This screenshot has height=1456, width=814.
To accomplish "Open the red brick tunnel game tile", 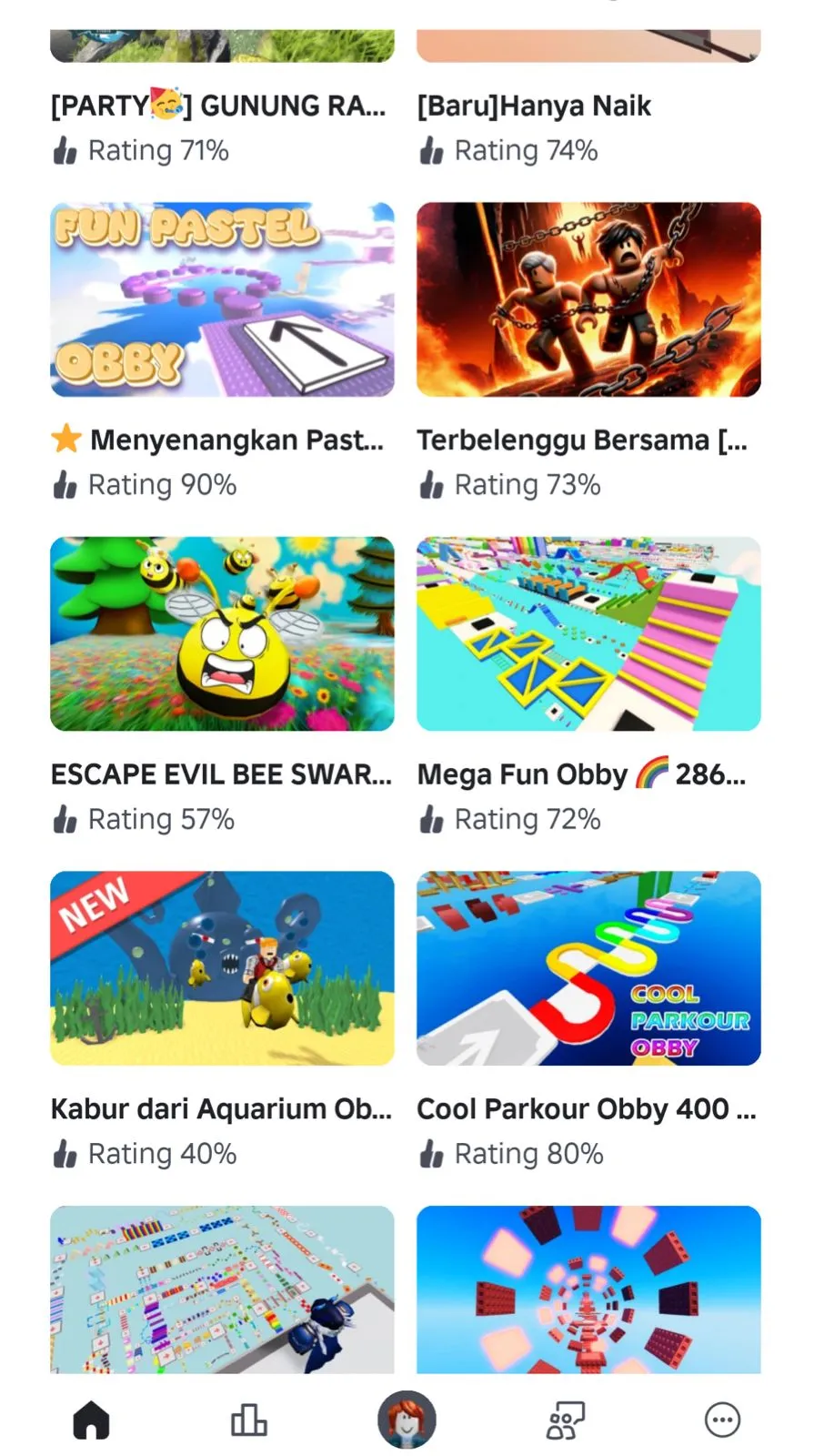I will [x=588, y=1289].
